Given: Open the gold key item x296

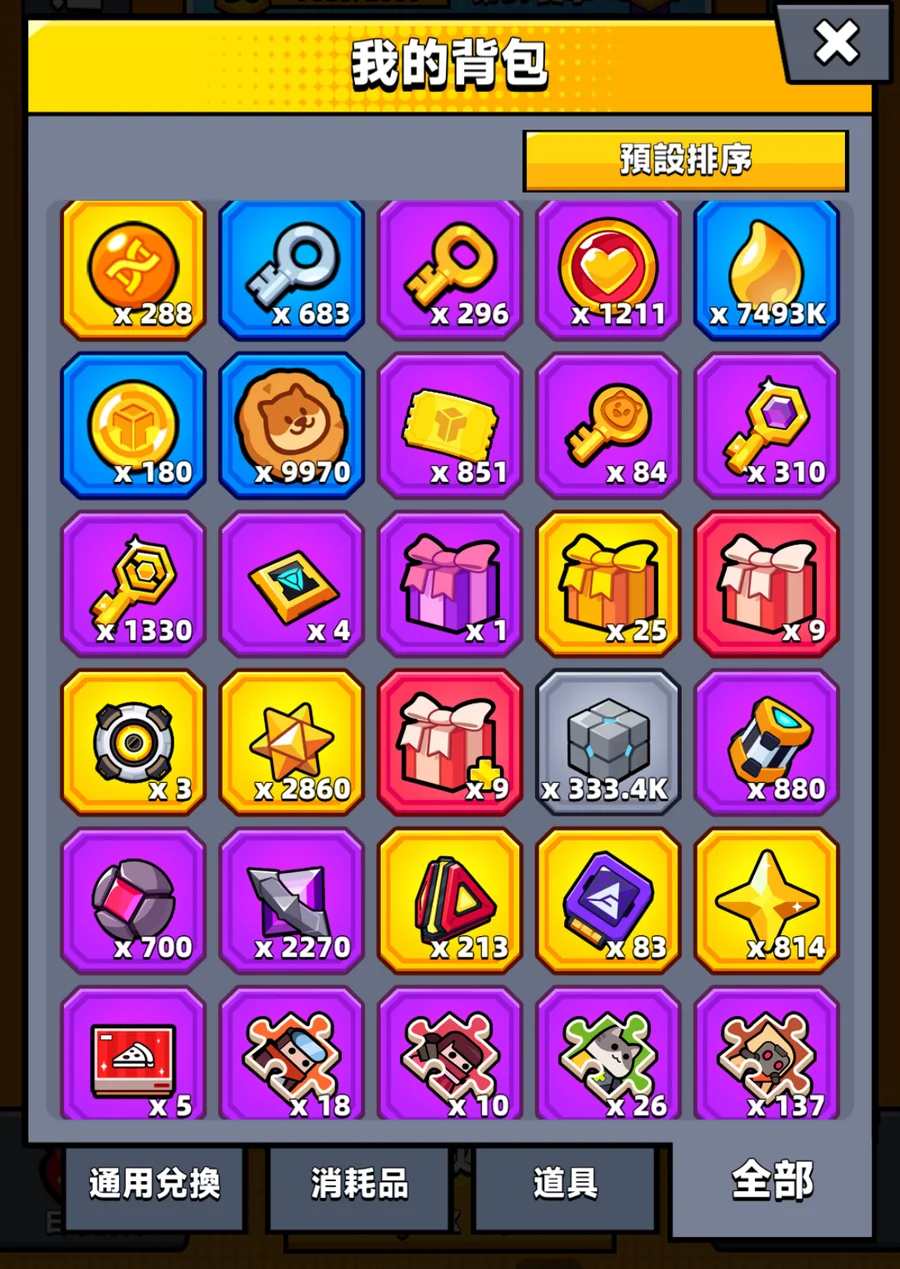Looking at the screenshot, I should 450,271.
